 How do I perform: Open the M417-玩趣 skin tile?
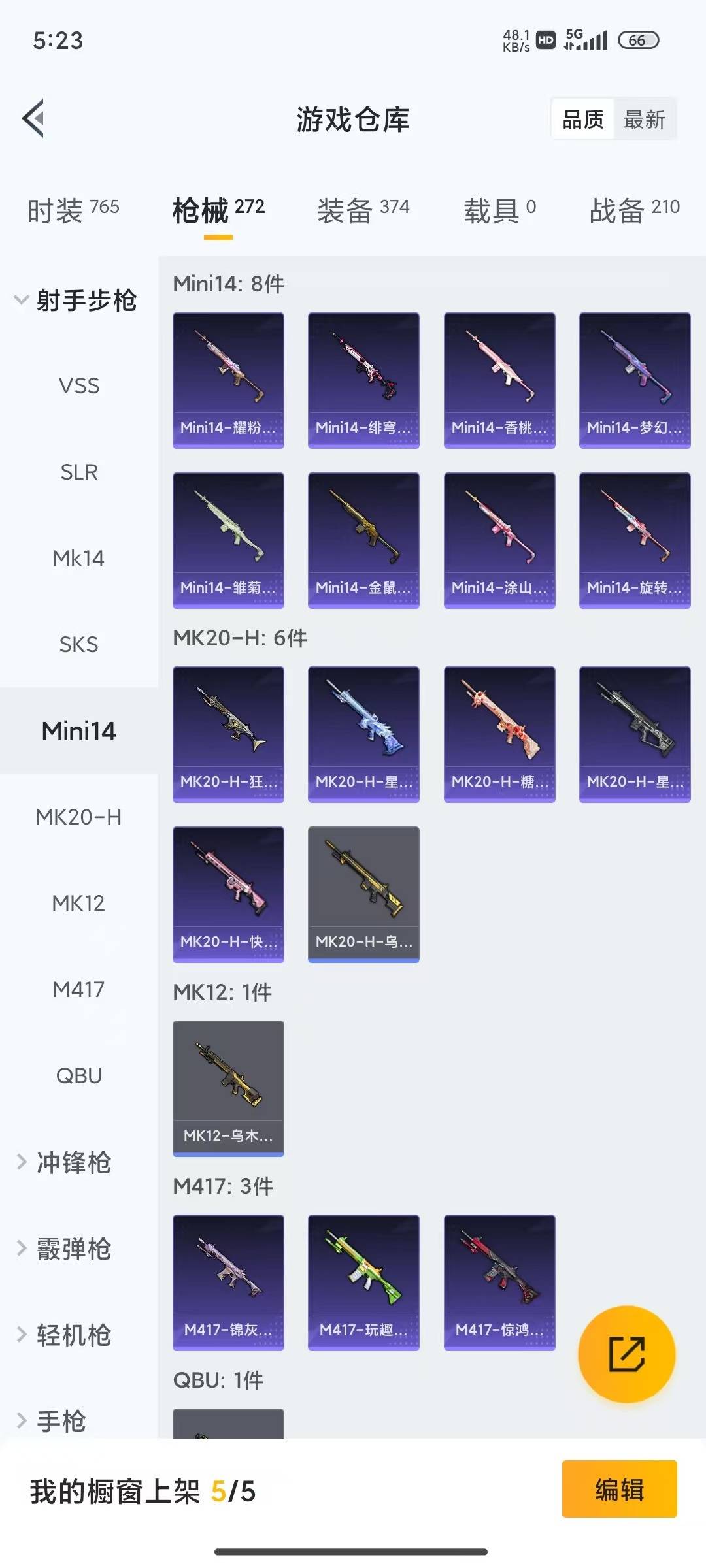tap(363, 1282)
